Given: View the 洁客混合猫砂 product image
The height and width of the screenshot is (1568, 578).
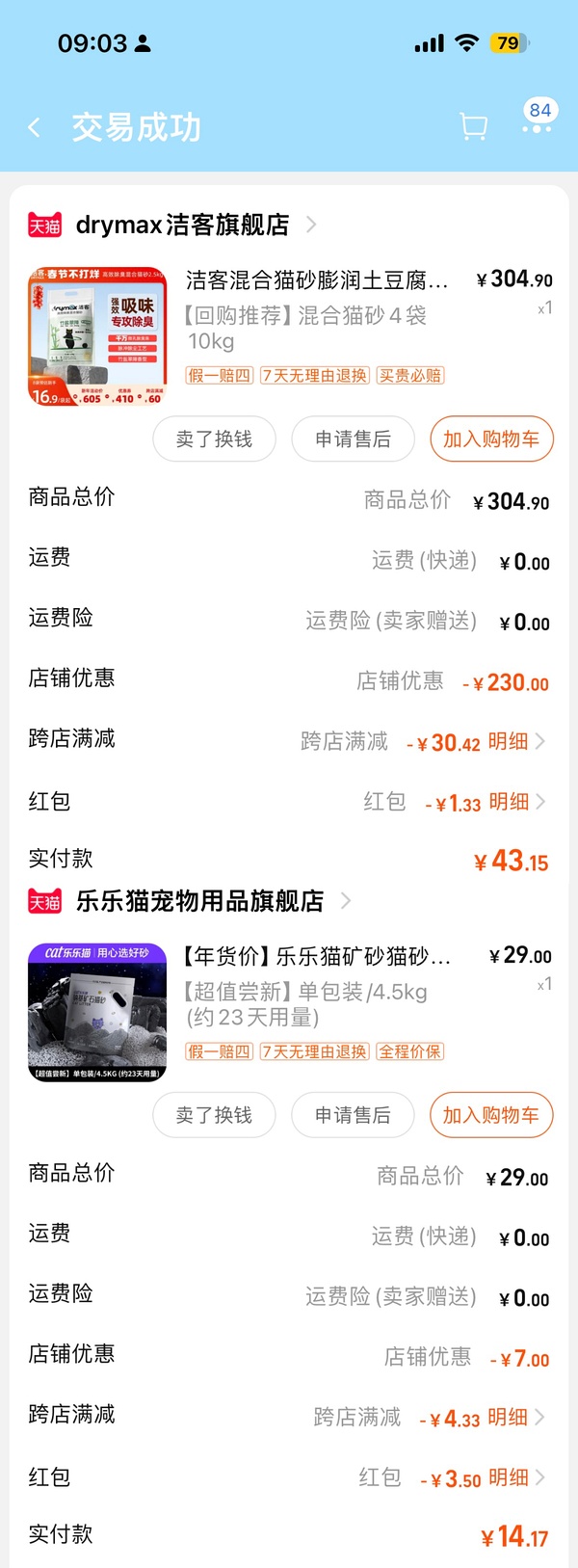Looking at the screenshot, I should [97, 336].
